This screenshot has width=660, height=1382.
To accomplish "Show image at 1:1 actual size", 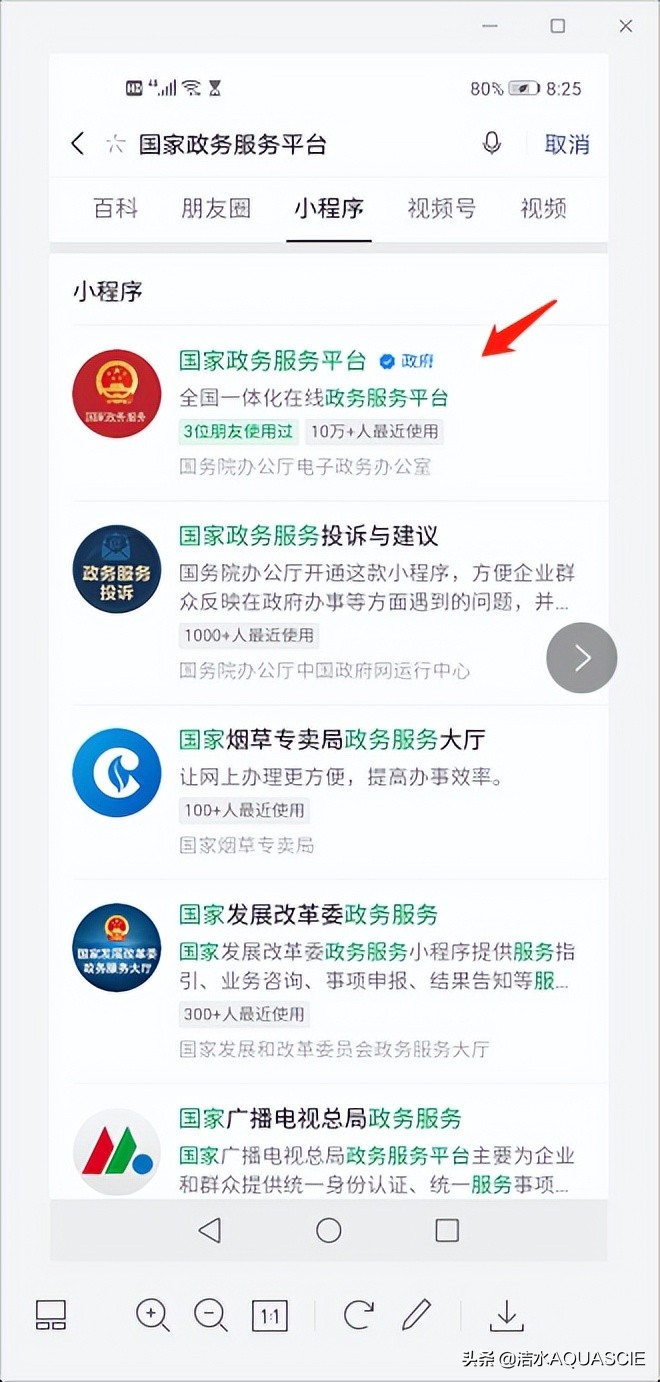I will click(270, 1315).
